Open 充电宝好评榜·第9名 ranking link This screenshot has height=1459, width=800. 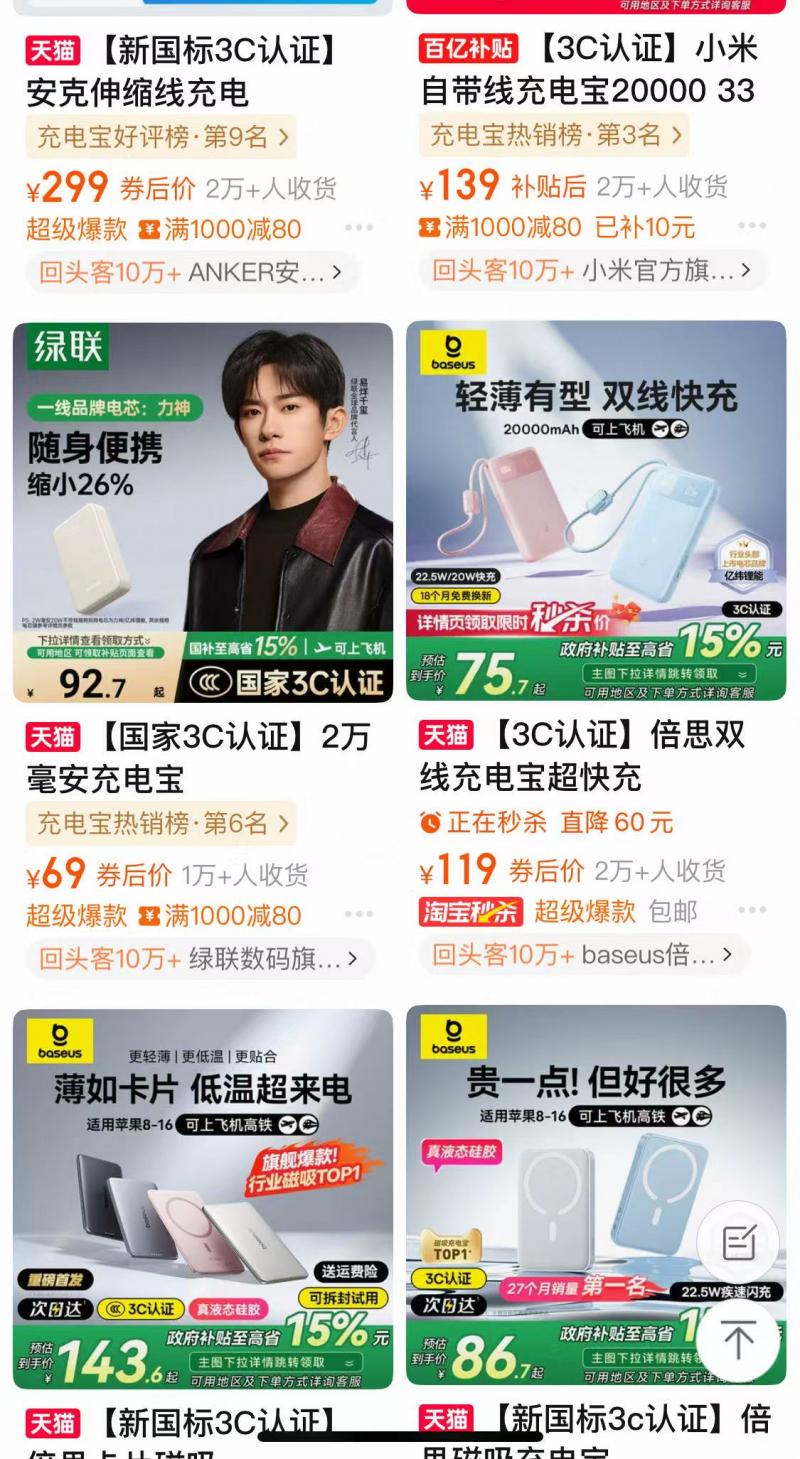click(161, 137)
